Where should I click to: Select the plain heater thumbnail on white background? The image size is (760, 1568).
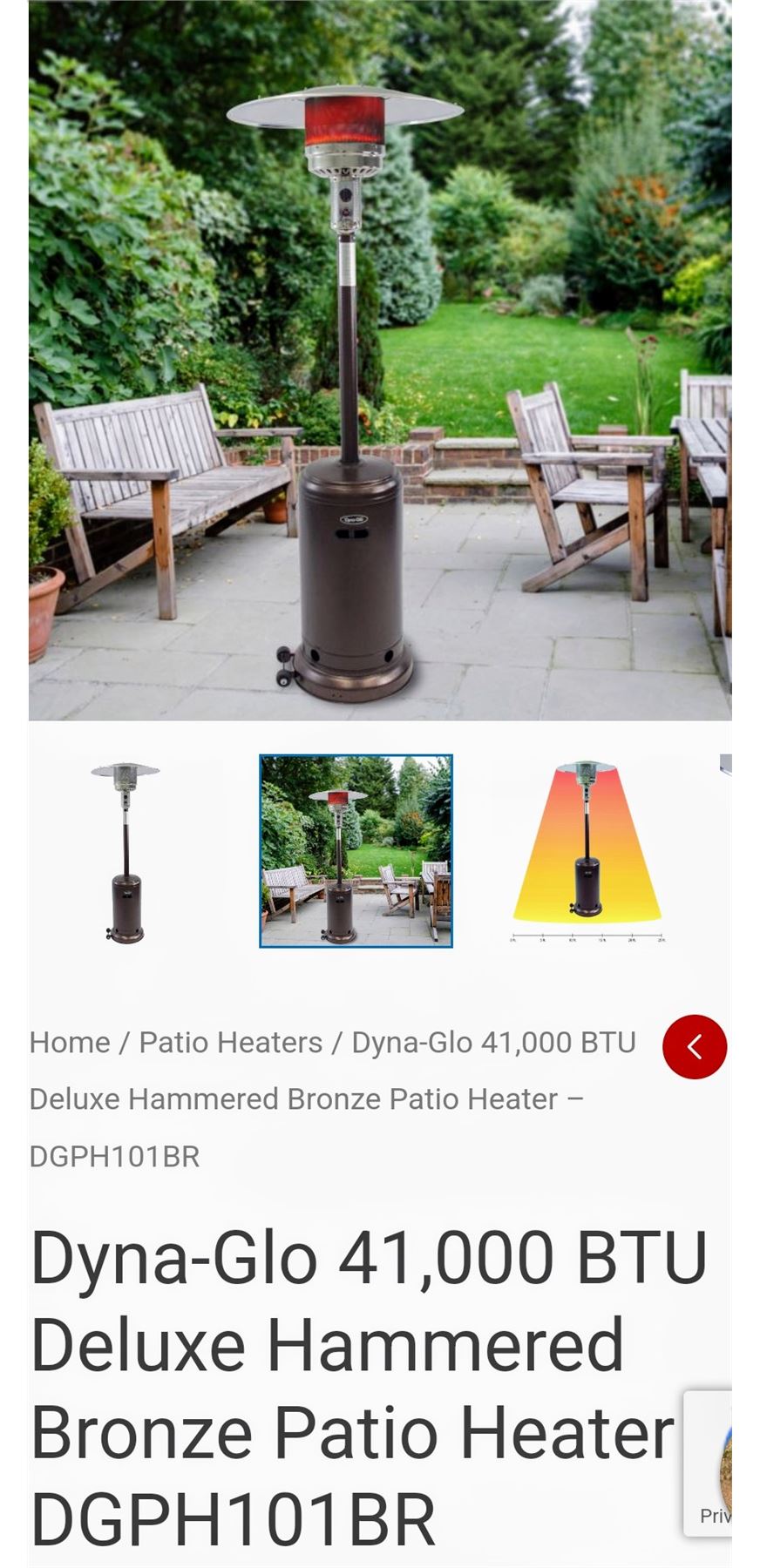click(126, 851)
